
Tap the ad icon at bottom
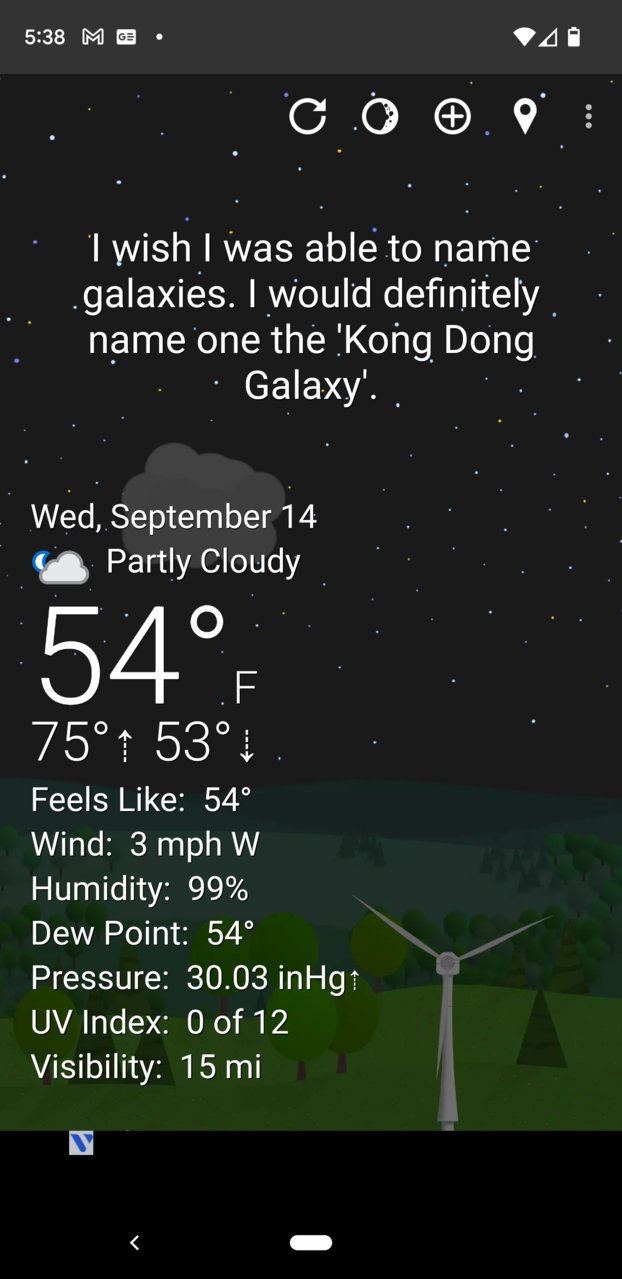[x=81, y=1143]
